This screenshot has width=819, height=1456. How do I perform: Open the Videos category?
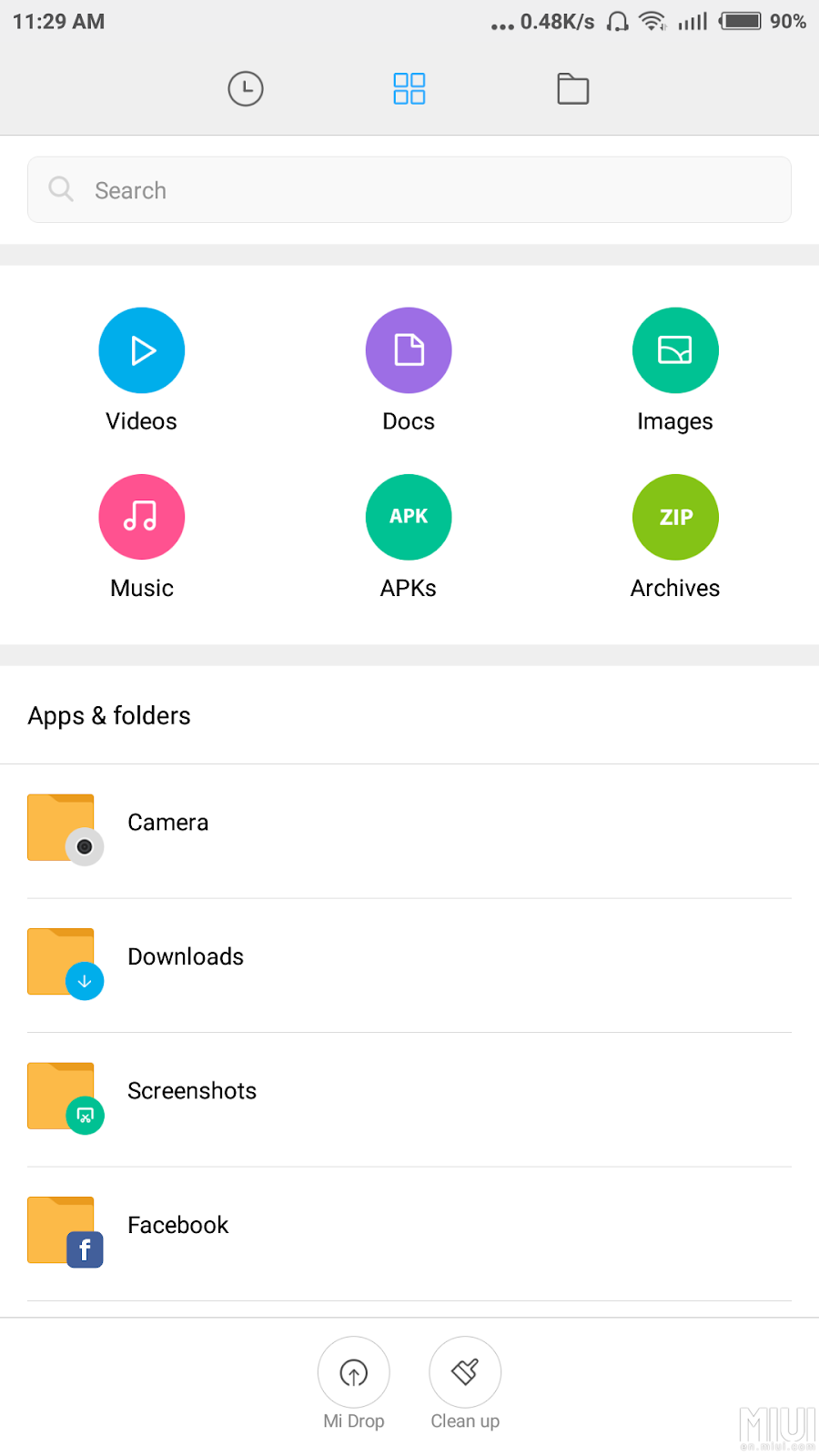142,351
